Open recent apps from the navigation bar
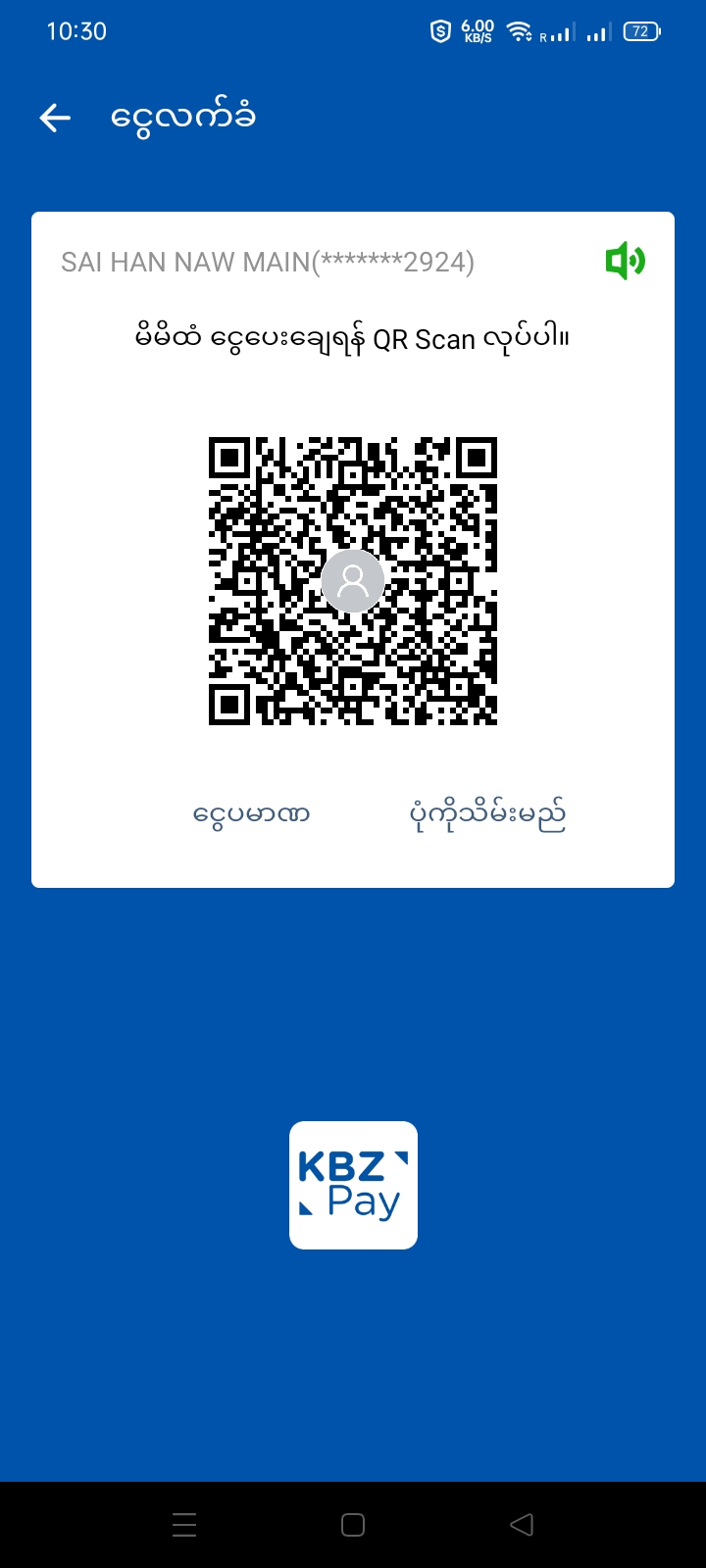The image size is (706, 1568). point(184,1525)
